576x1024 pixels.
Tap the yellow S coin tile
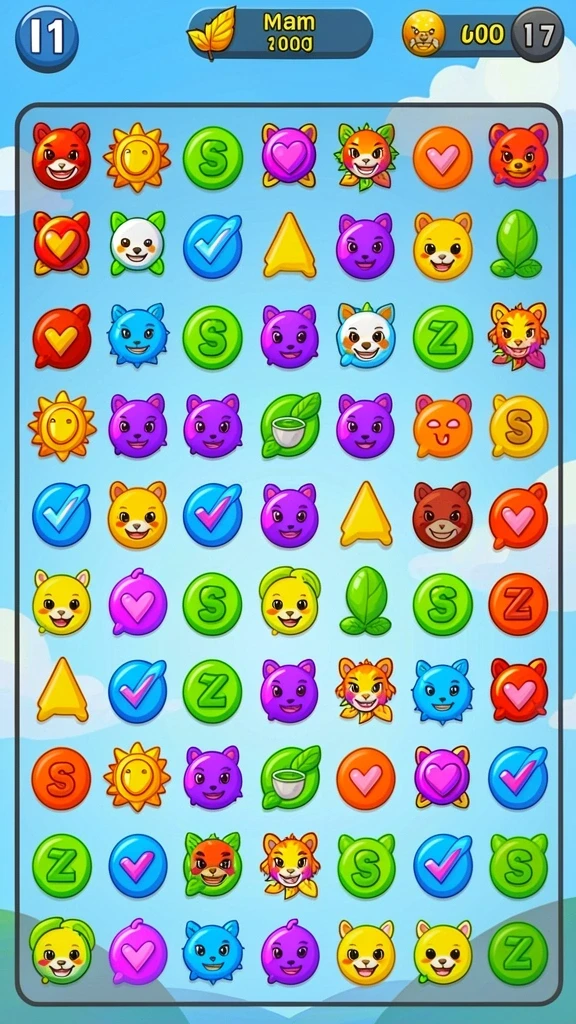(x=519, y=426)
